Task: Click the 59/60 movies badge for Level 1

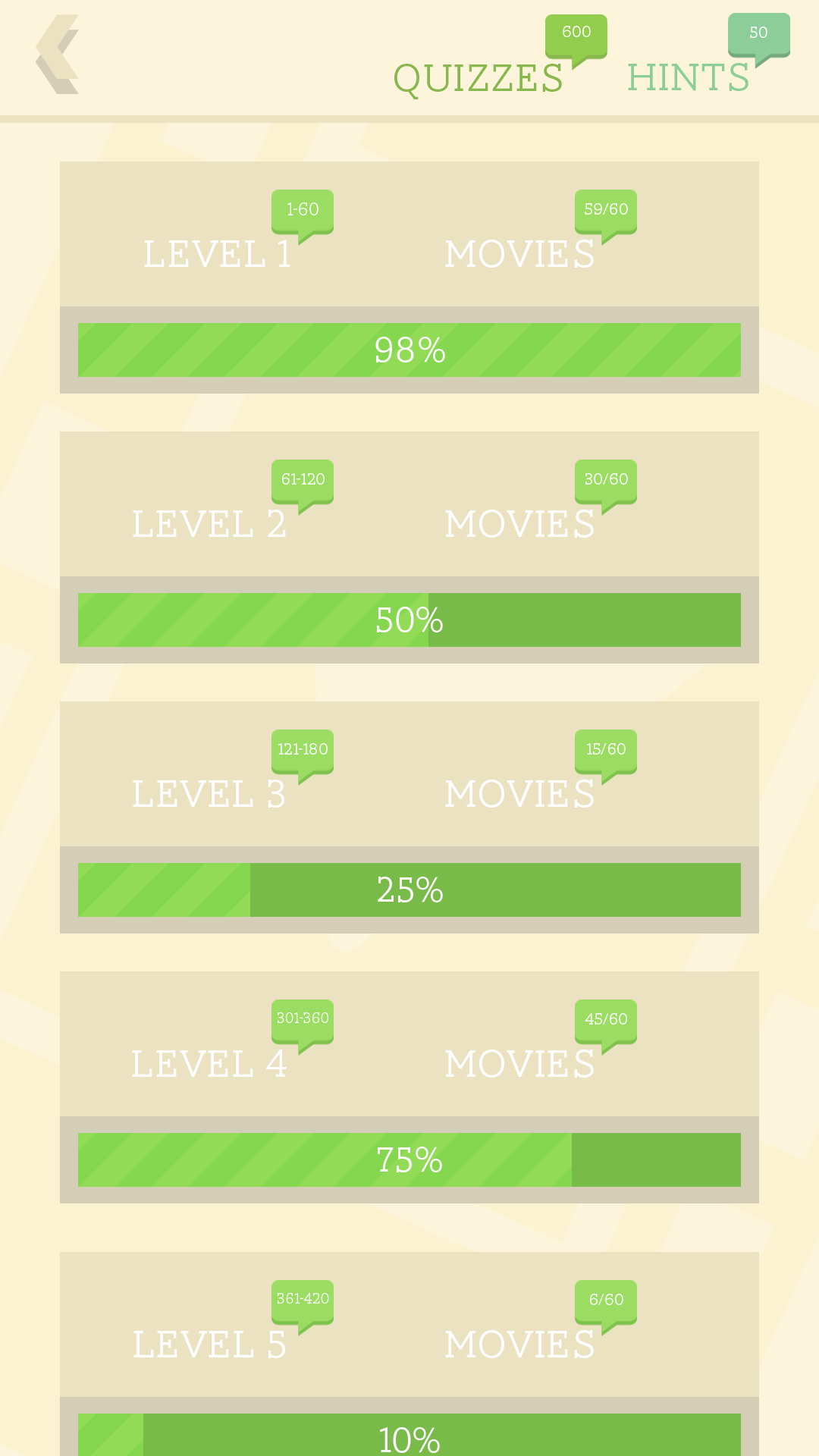Action: [605, 209]
